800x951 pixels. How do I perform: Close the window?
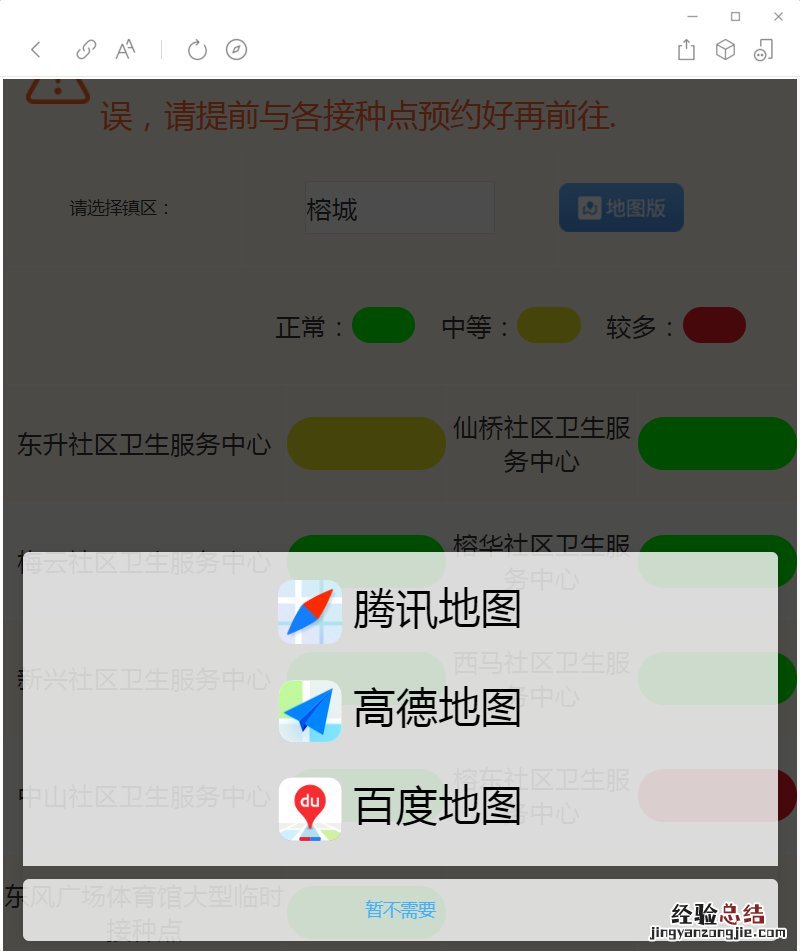coord(778,16)
